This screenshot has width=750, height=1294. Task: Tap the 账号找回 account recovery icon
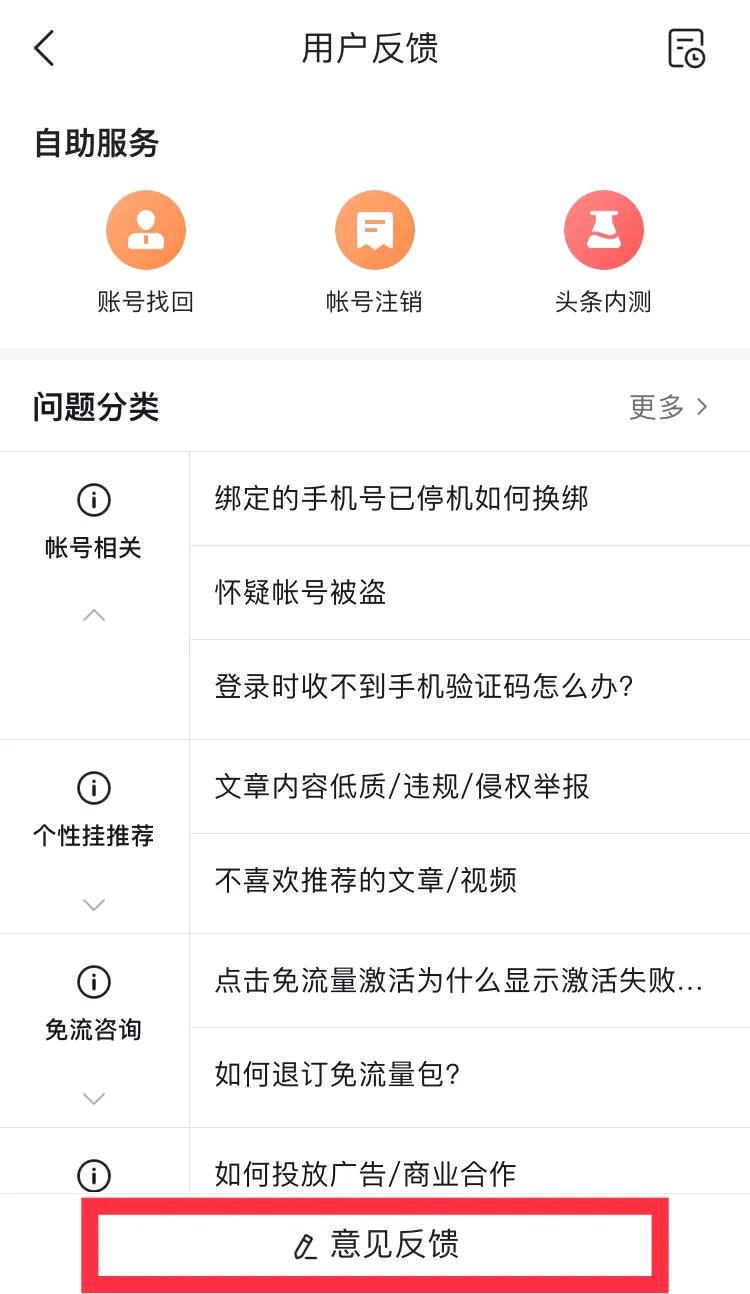point(146,229)
